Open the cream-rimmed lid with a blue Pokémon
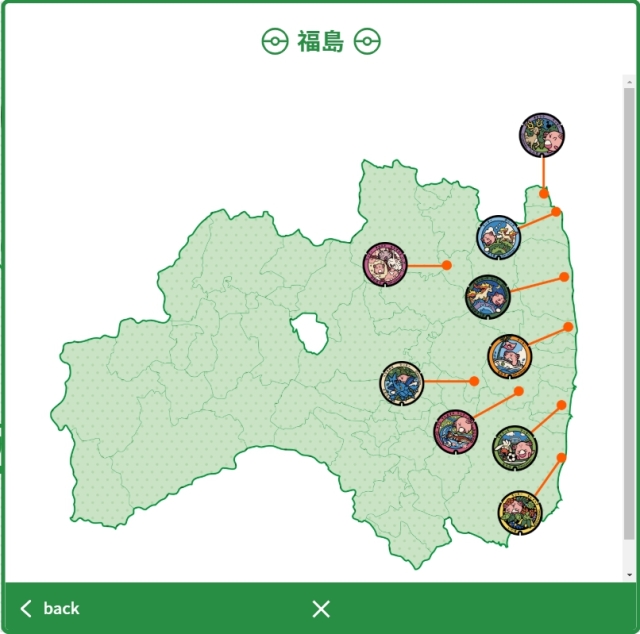This screenshot has width=640, height=634. point(402,383)
